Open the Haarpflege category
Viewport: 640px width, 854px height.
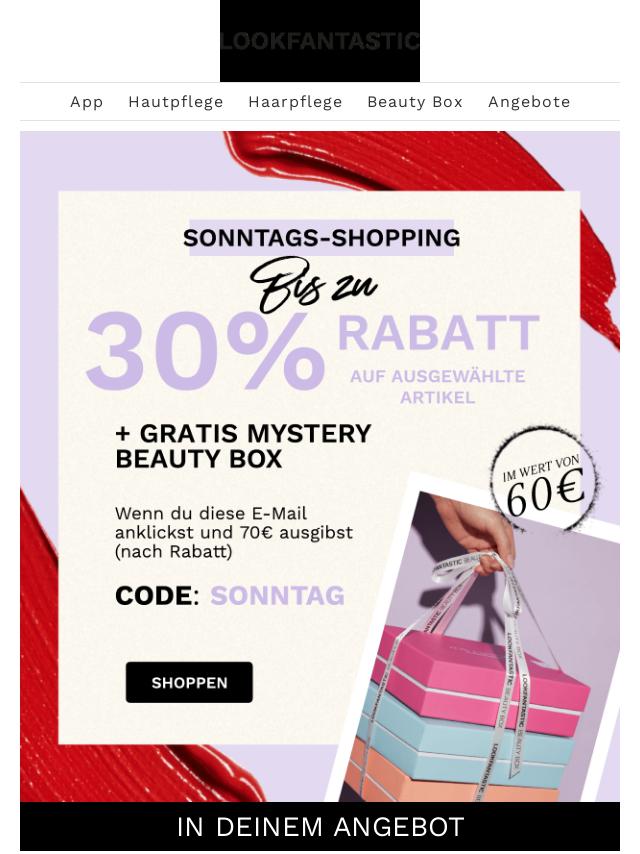coord(295,102)
